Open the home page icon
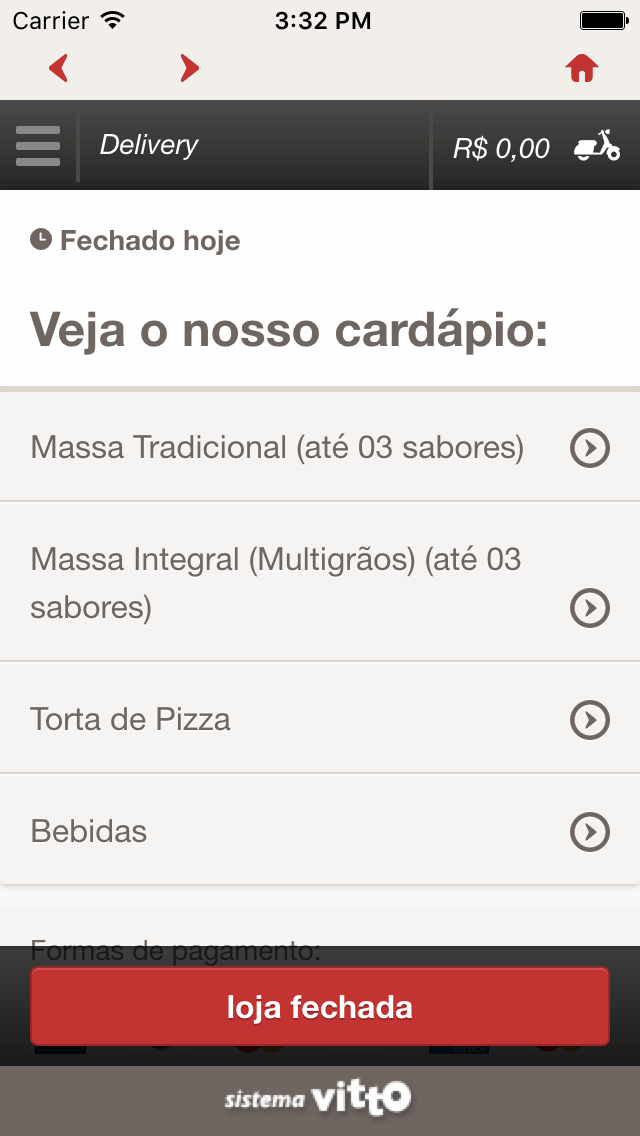The width and height of the screenshot is (640, 1136). coord(581,68)
